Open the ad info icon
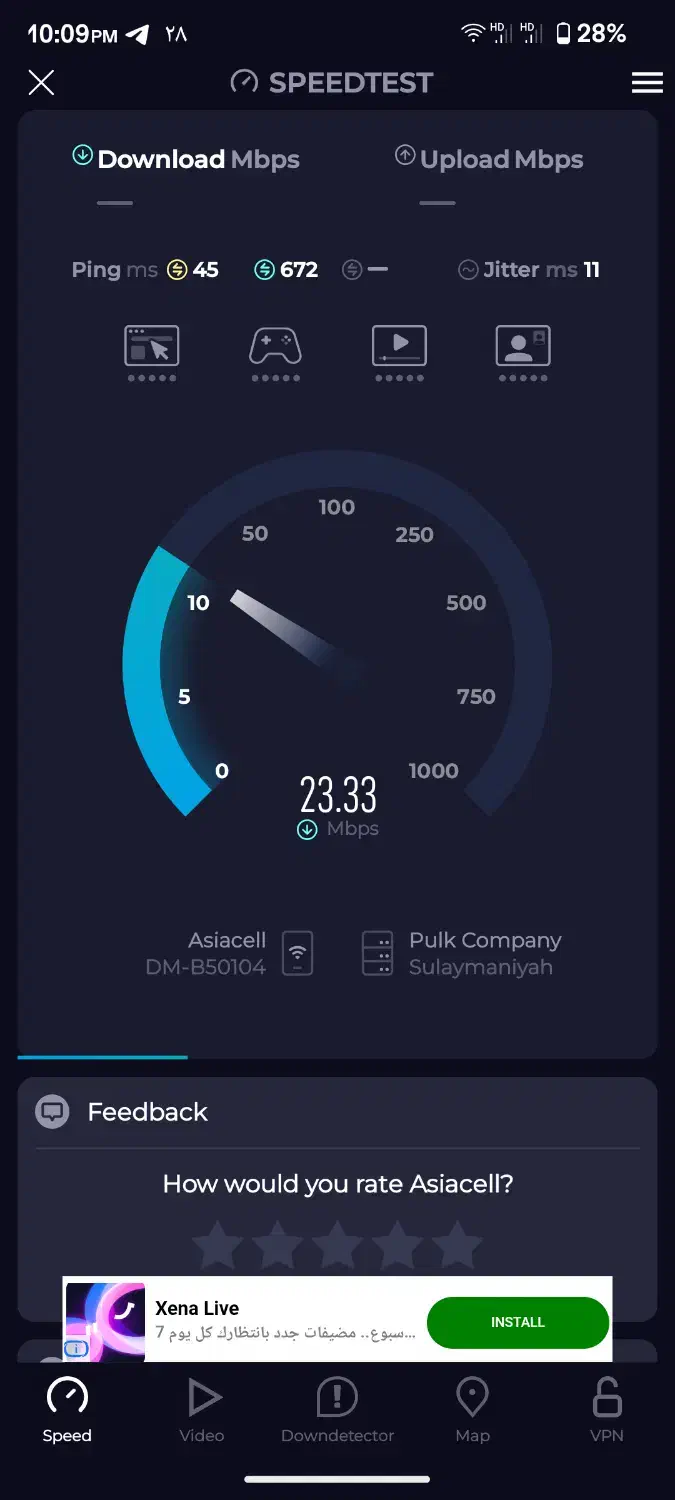 (76, 1348)
